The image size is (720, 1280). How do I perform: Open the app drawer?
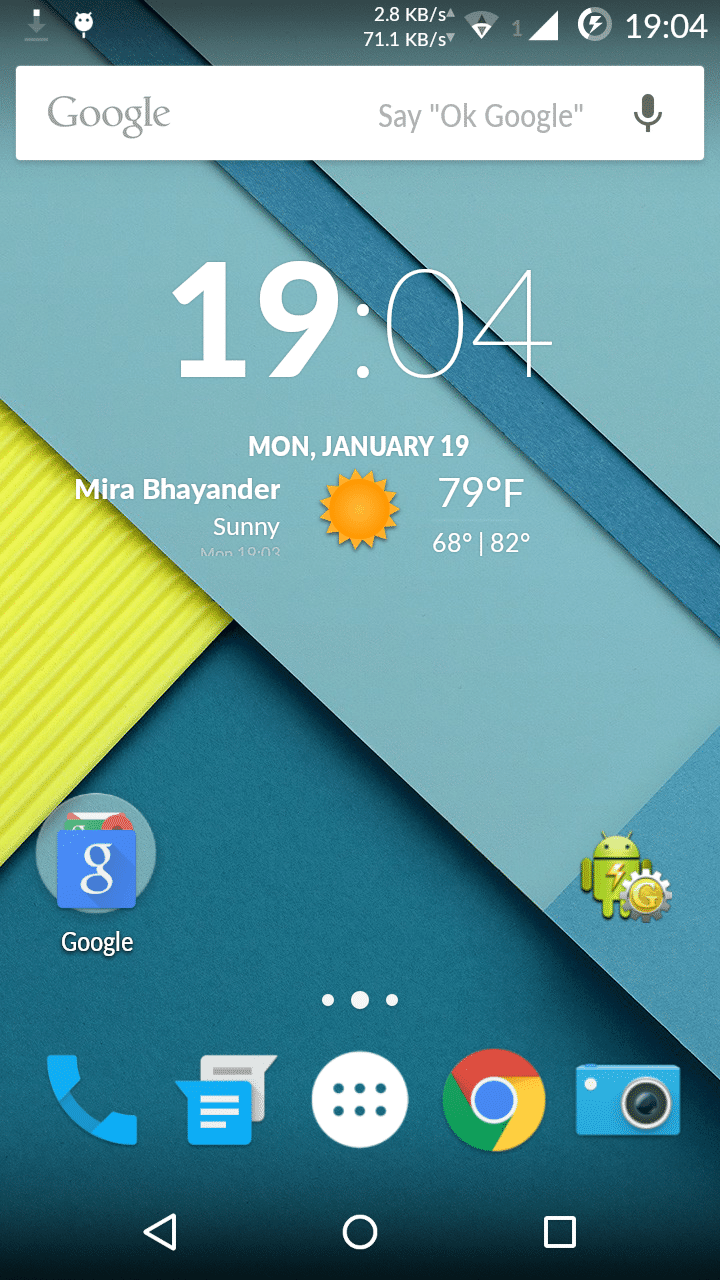(360, 1100)
